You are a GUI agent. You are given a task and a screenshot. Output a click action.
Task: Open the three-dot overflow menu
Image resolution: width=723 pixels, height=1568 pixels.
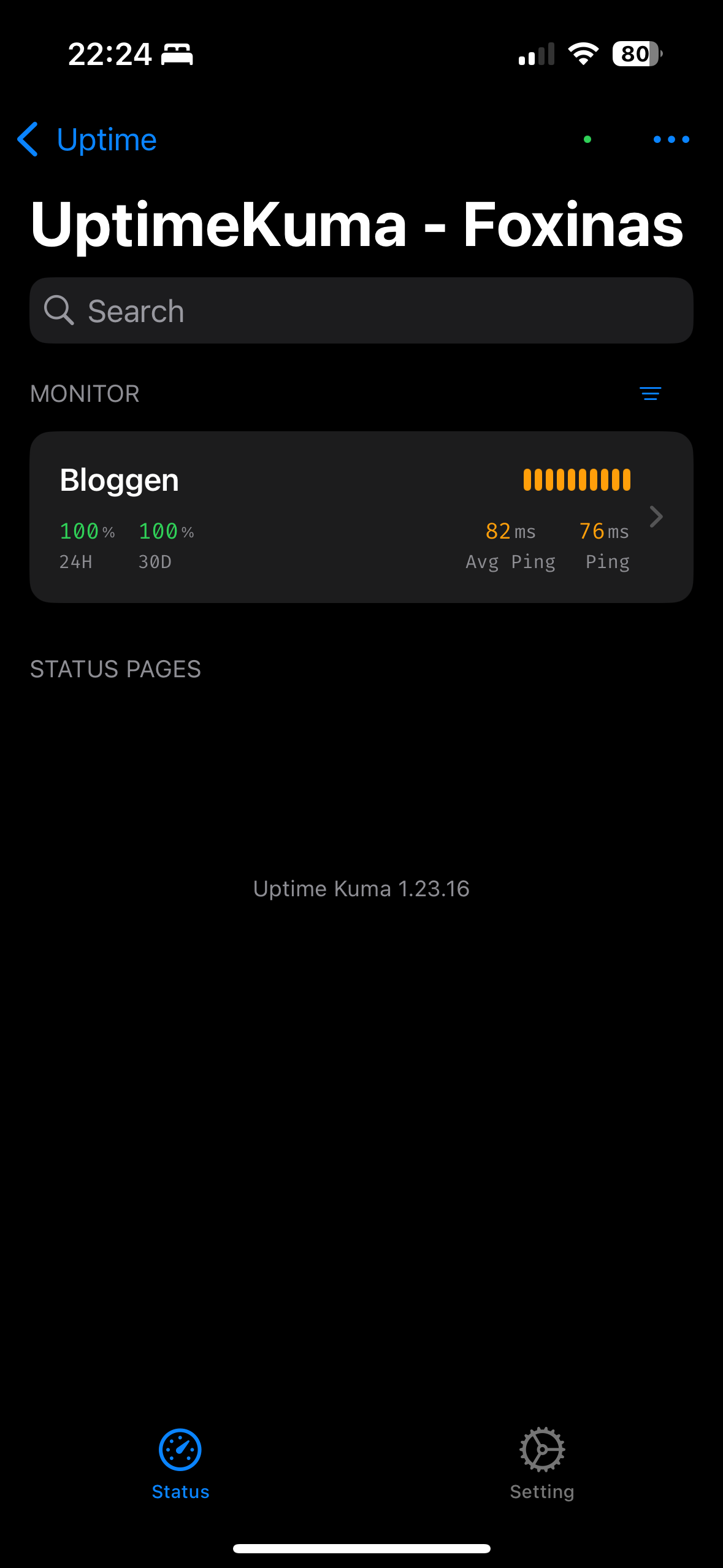[671, 140]
